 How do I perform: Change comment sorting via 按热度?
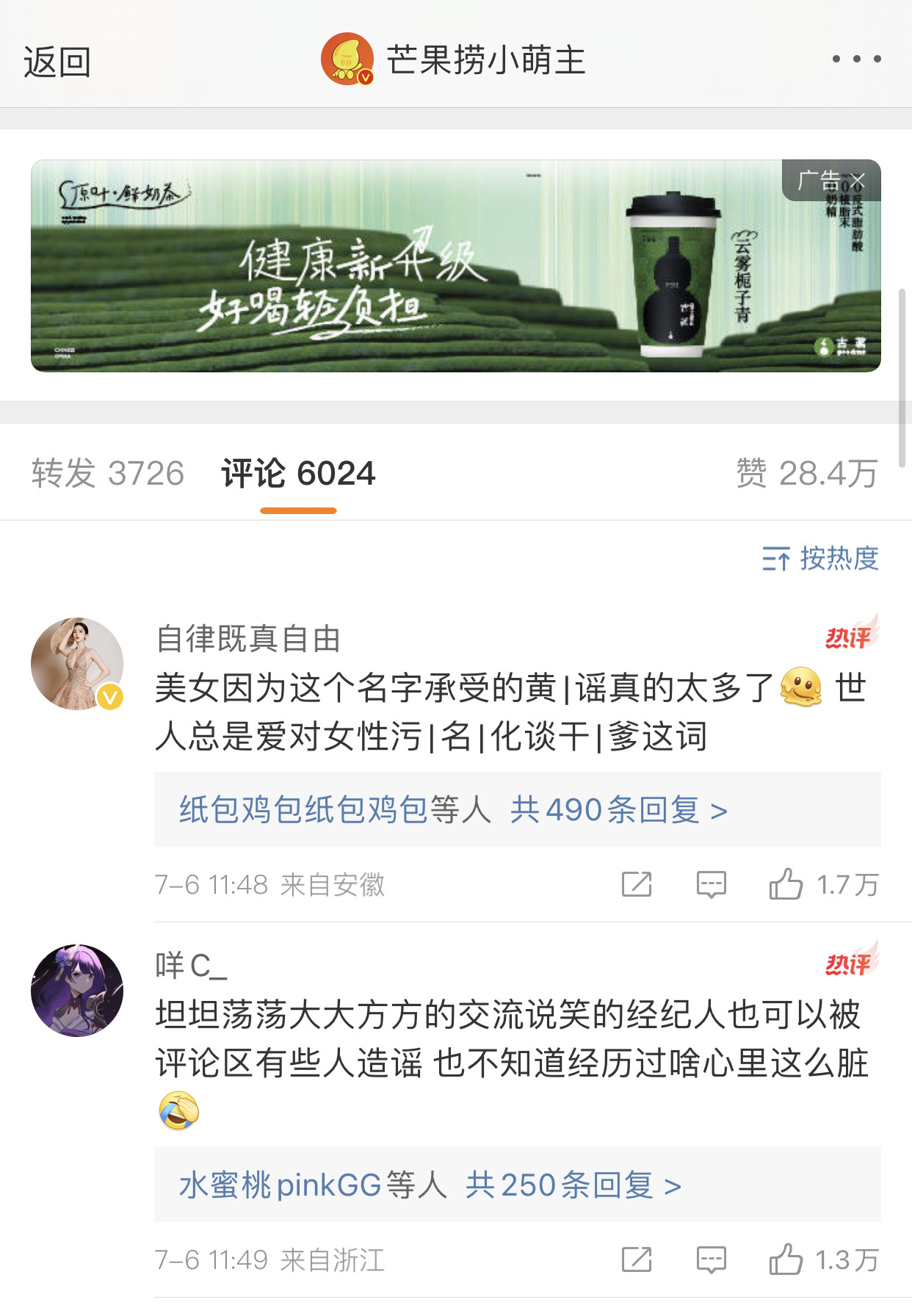click(x=820, y=559)
